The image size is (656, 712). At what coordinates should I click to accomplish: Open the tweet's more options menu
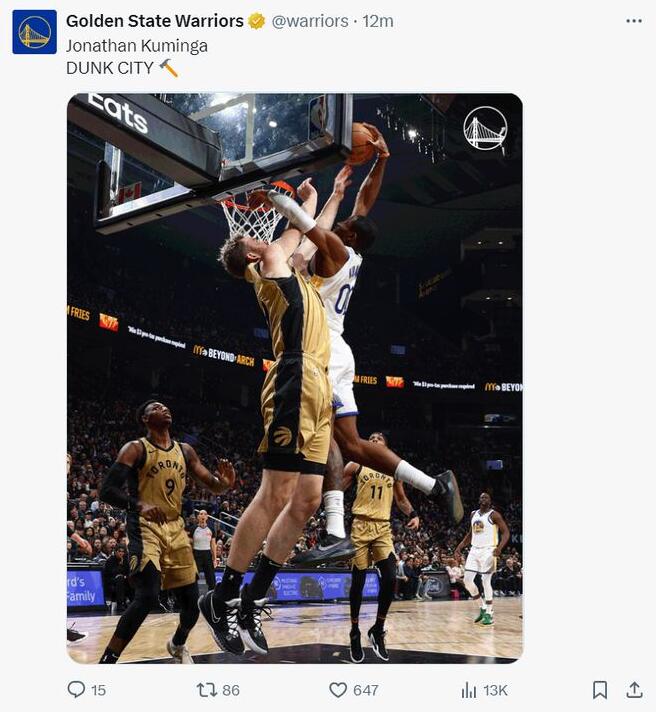click(x=633, y=21)
